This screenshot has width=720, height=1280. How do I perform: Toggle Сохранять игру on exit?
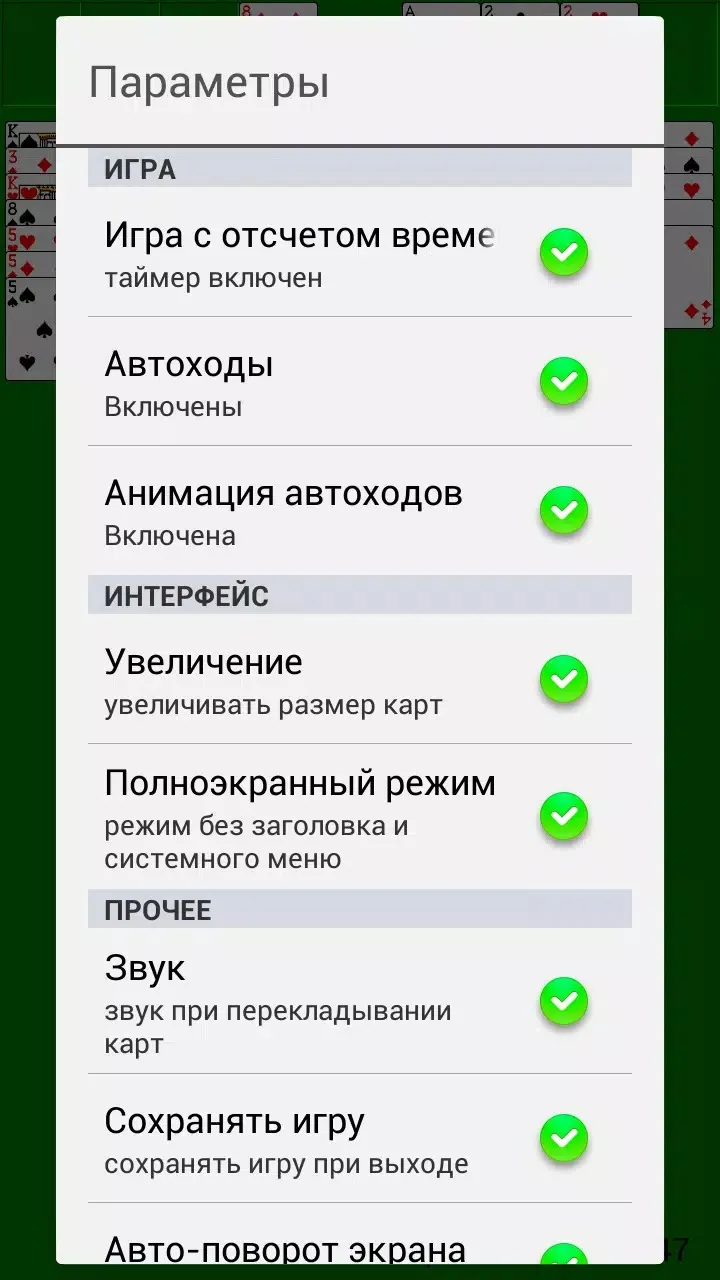[564, 1138]
